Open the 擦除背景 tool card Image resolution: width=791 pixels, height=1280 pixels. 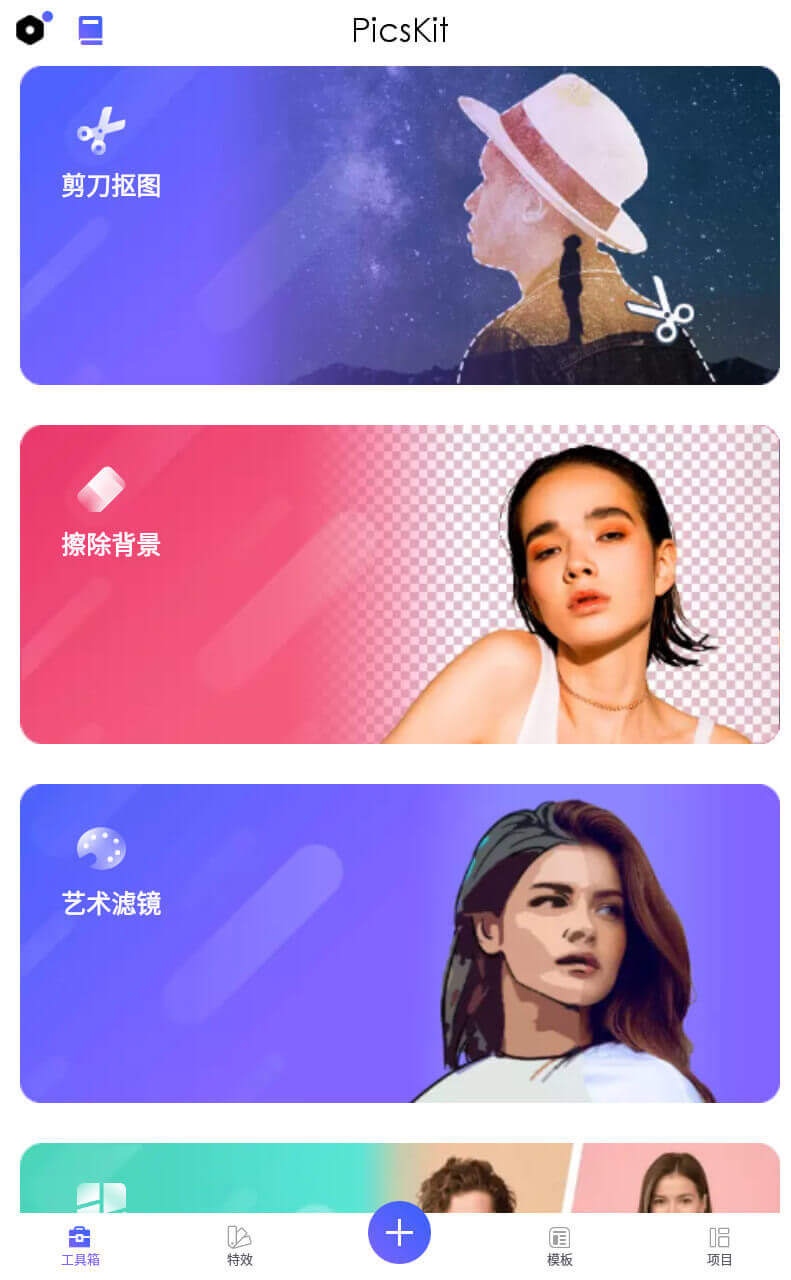[x=400, y=584]
